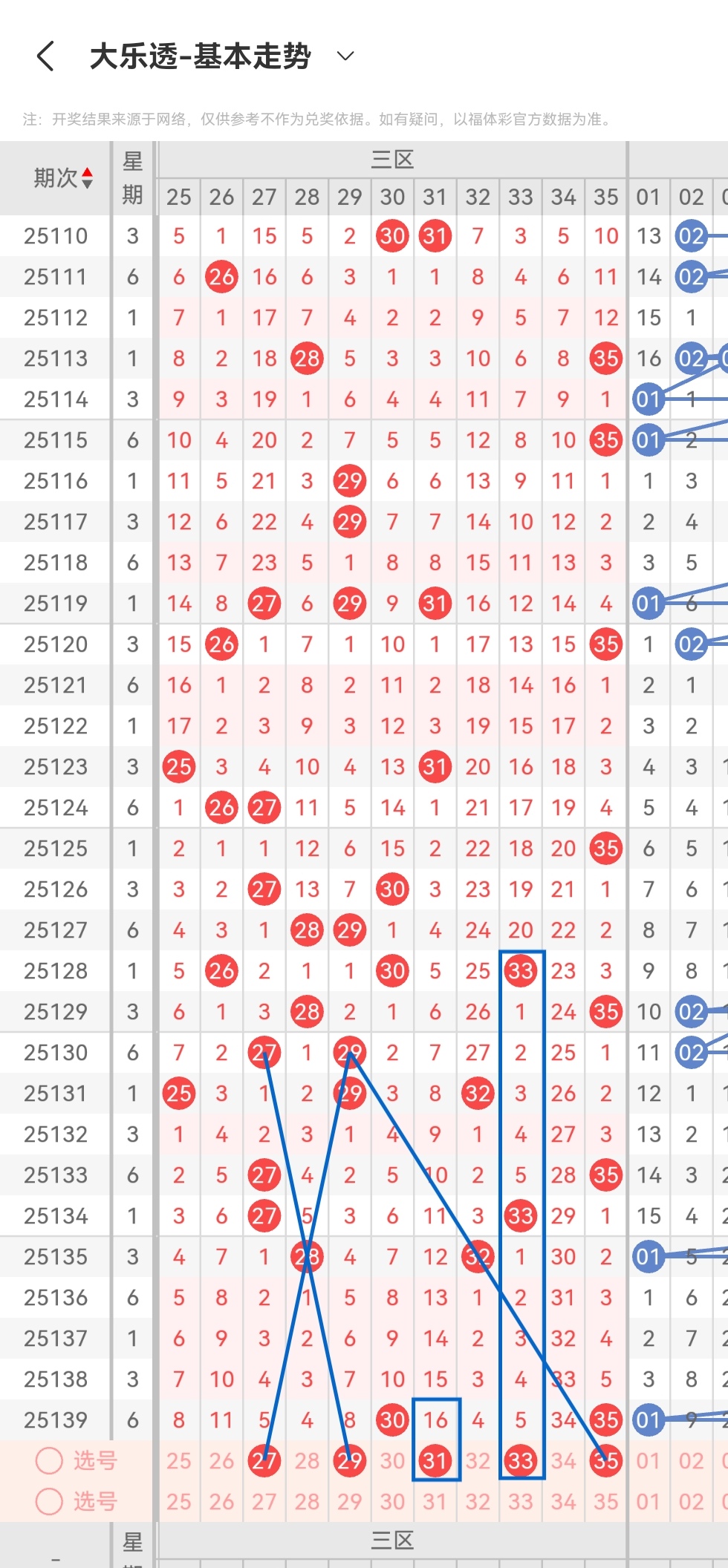Screen dimensions: 728x1568
Task: Tap the 三区 column group header
Action: click(392, 158)
